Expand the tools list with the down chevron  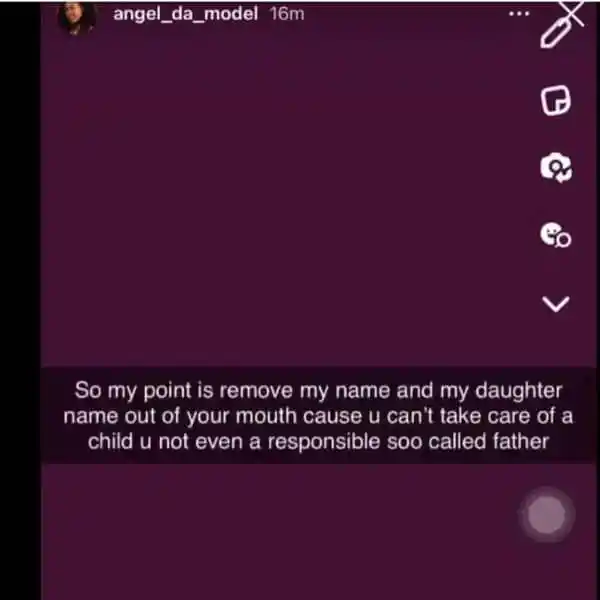[555, 303]
